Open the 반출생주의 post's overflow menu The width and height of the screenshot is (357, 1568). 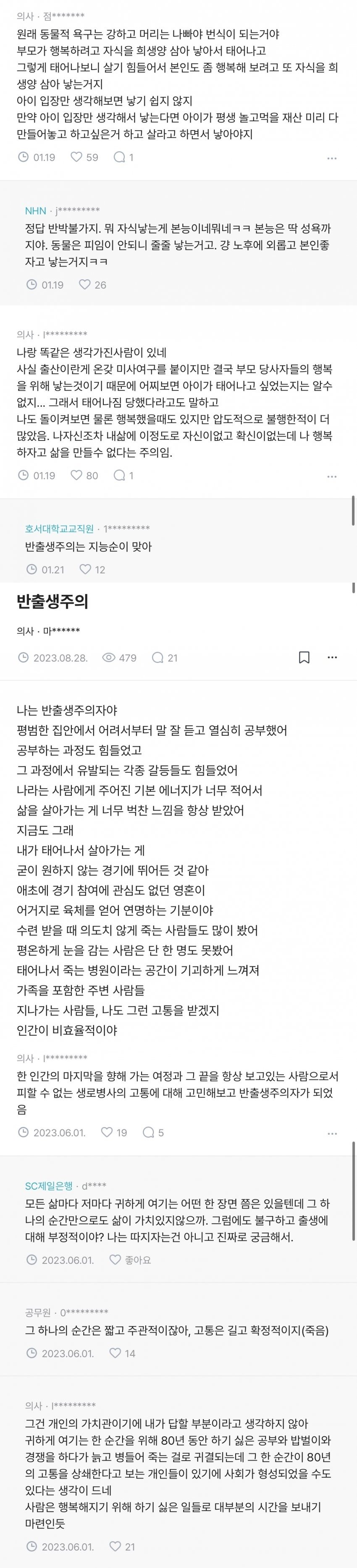[x=332, y=657]
